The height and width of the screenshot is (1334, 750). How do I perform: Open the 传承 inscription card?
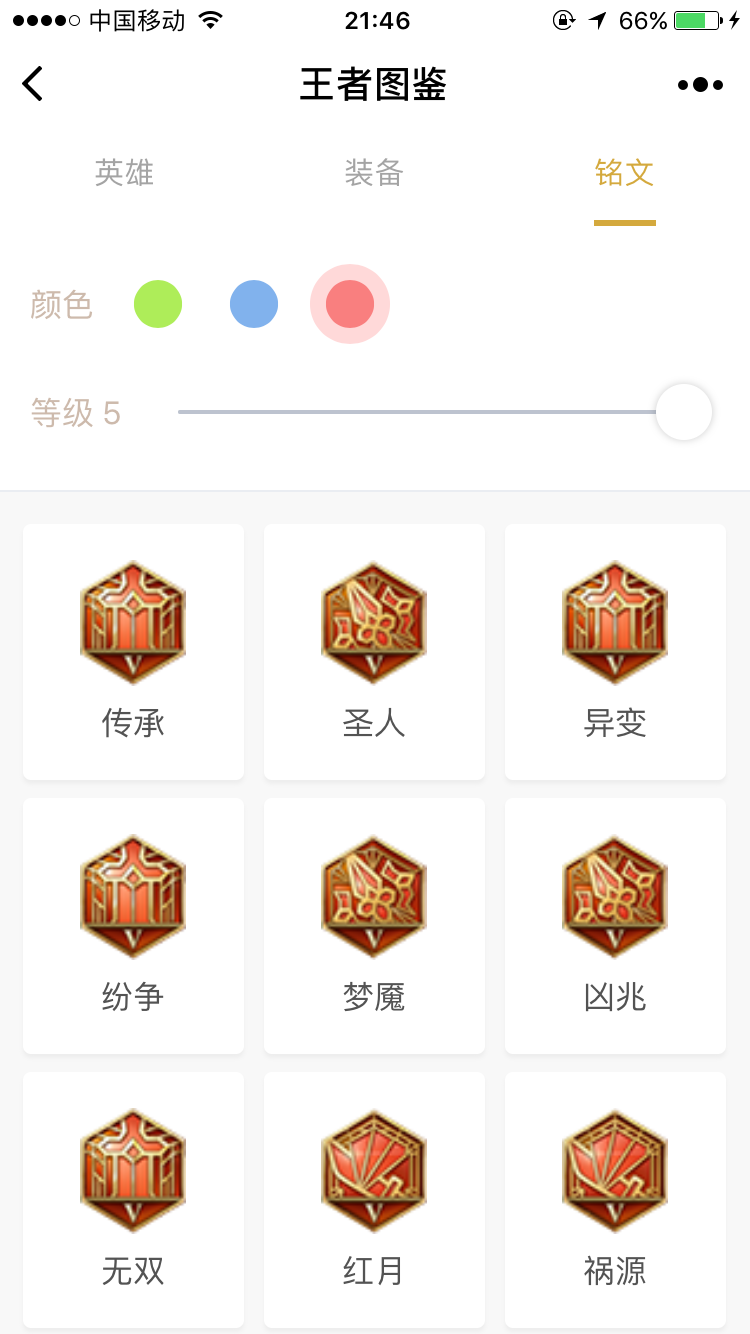click(x=133, y=651)
